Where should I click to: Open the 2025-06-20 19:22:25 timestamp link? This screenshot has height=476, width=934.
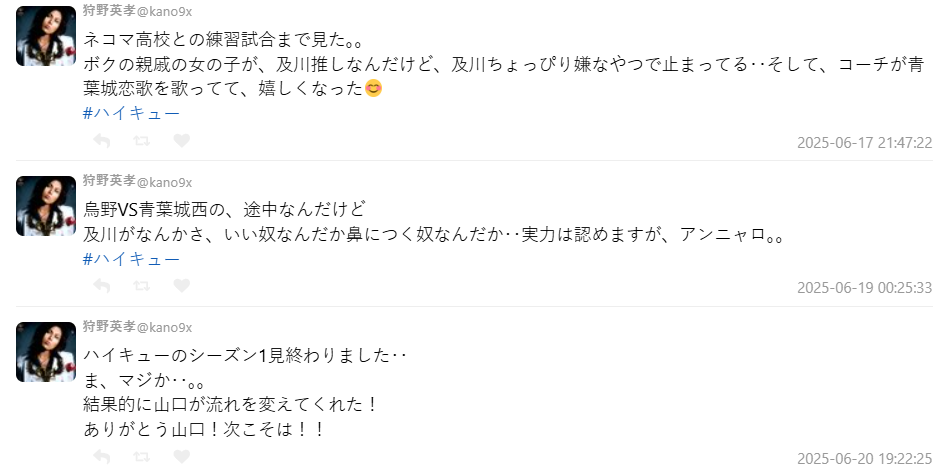[864, 459]
